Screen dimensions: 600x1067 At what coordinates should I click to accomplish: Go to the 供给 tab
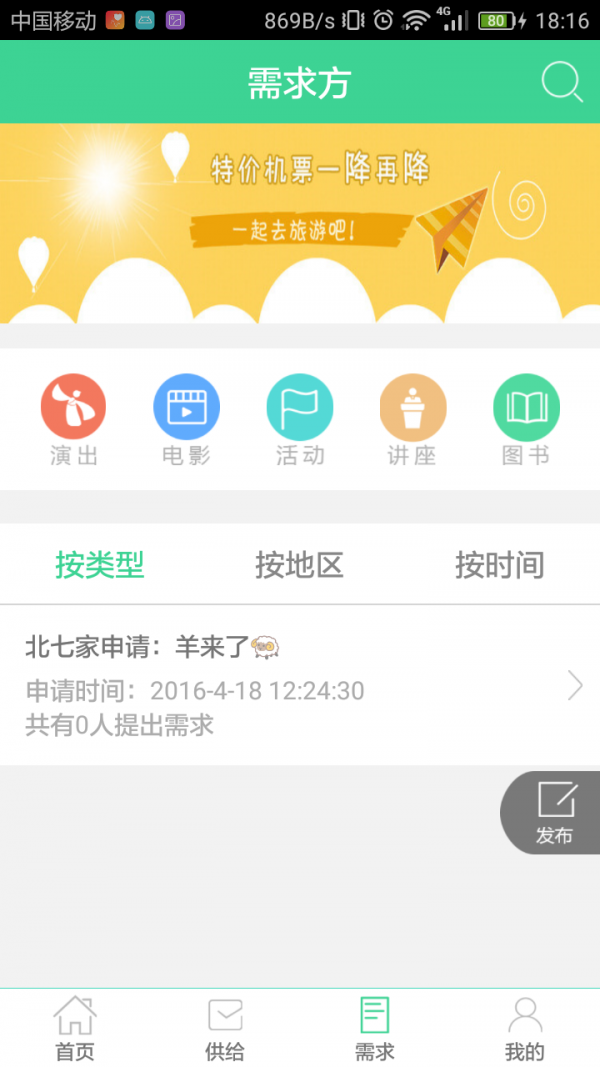225,1028
